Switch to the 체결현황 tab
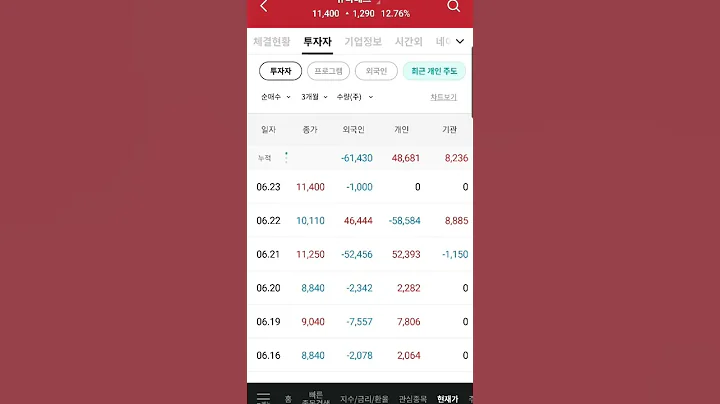720x404 pixels. click(x=272, y=42)
